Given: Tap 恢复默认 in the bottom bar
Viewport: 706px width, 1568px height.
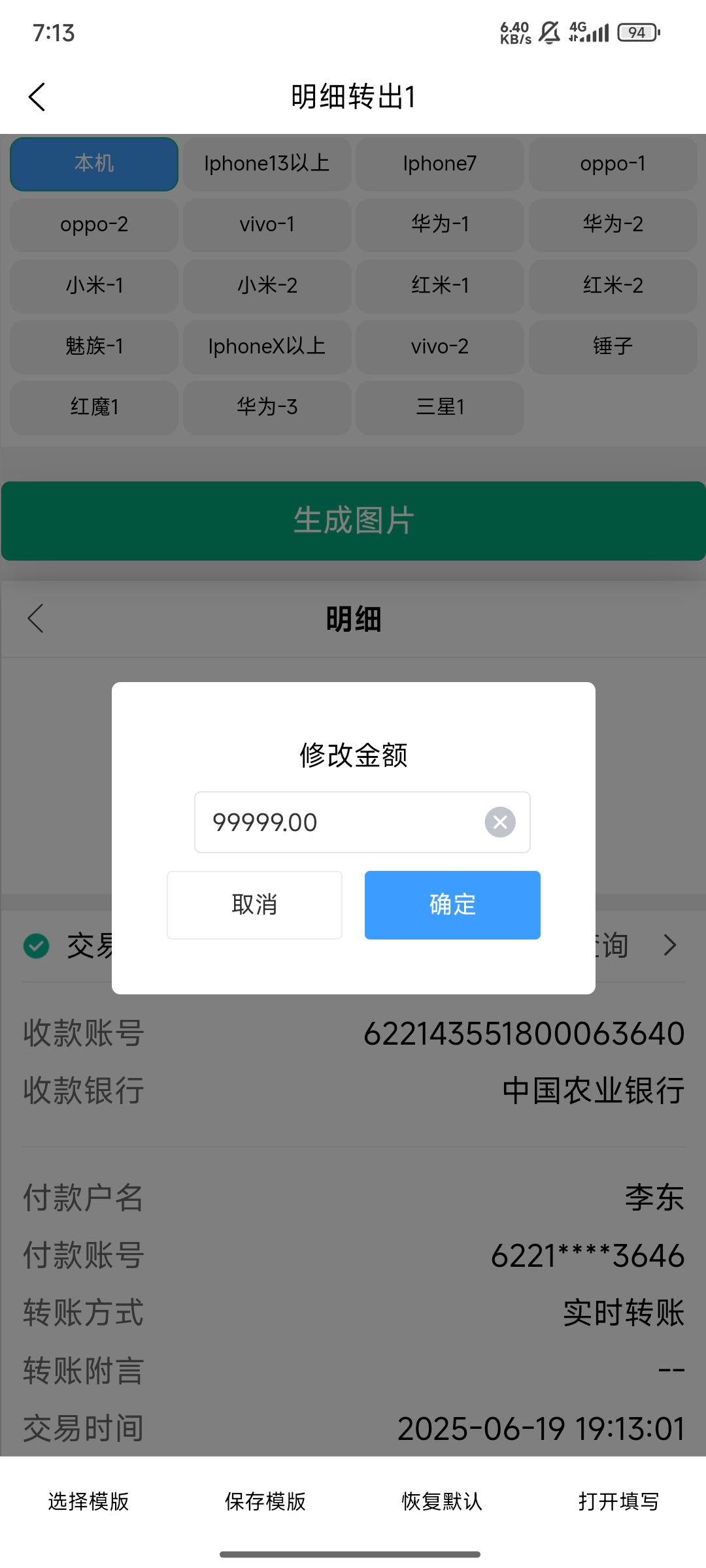Looking at the screenshot, I should (x=442, y=1501).
